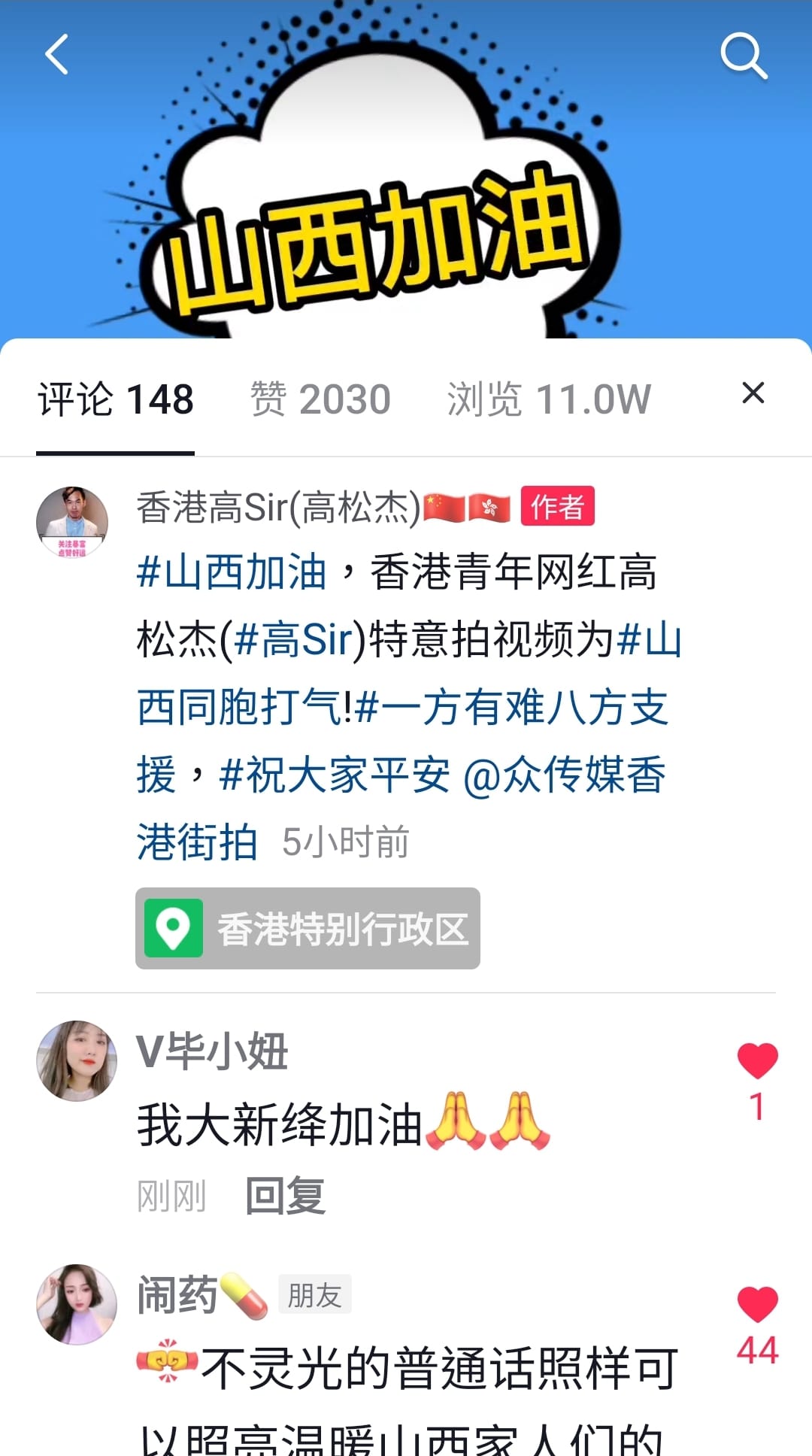
Task: Like V毕小妞's comment
Action: click(x=757, y=1061)
